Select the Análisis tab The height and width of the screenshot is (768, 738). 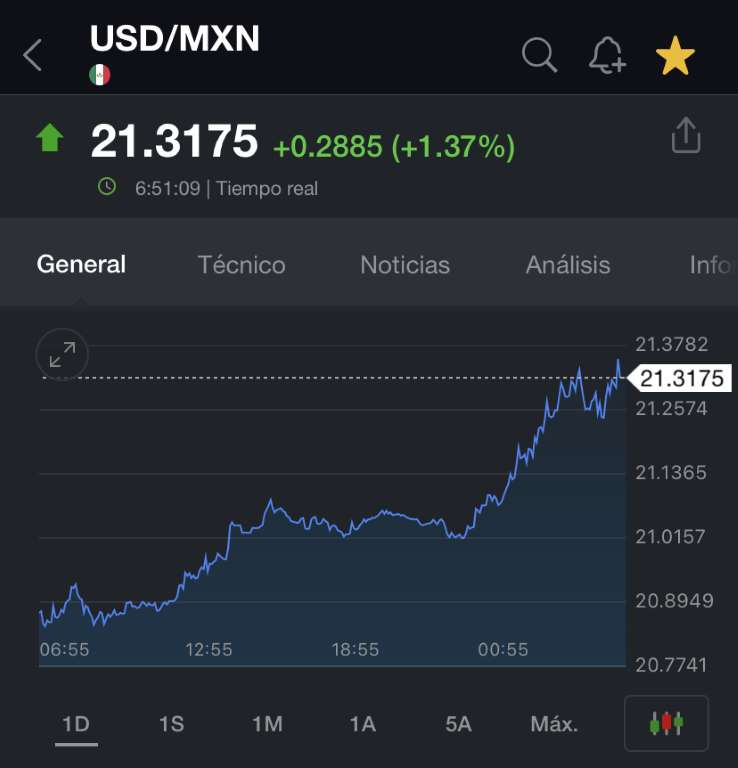pyautogui.click(x=568, y=265)
